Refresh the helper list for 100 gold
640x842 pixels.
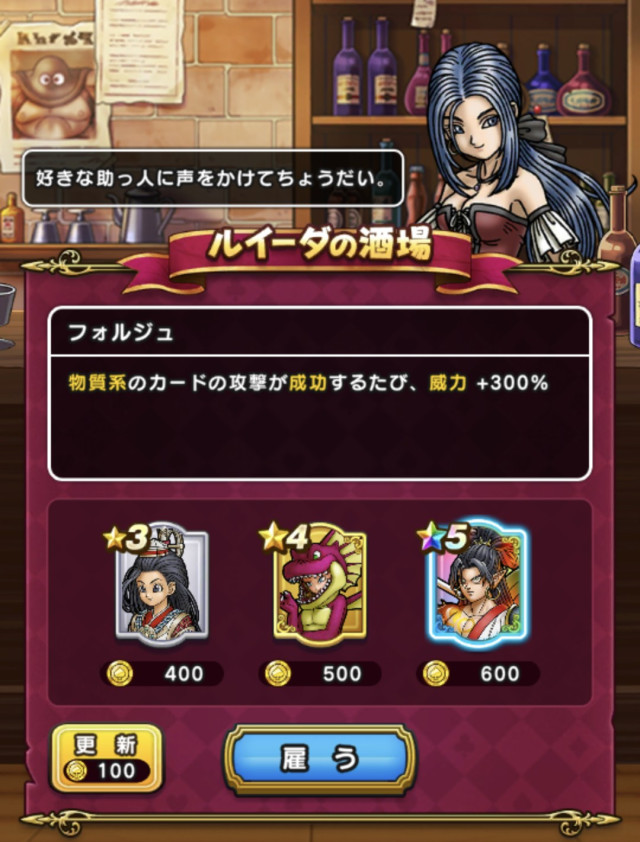106,758
